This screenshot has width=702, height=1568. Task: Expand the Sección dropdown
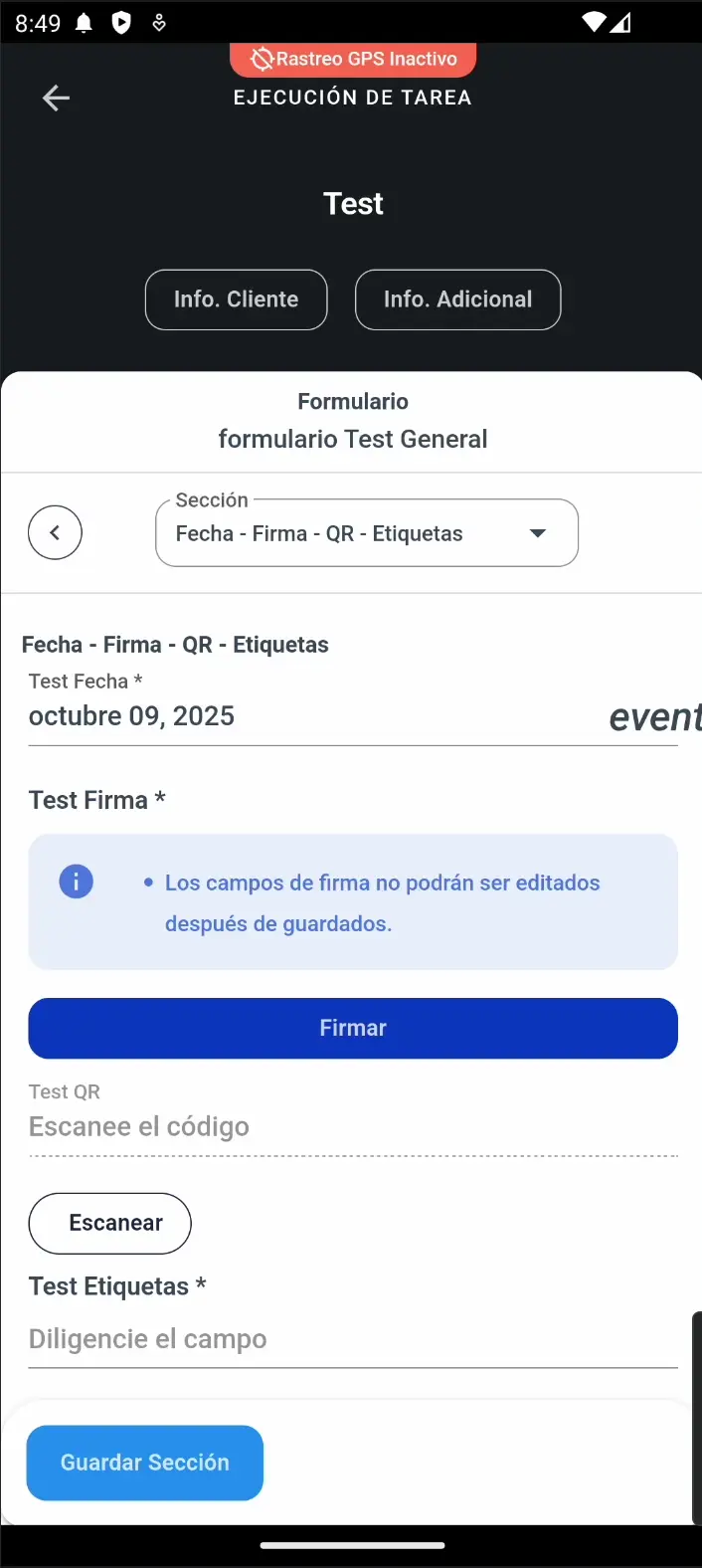pos(367,533)
